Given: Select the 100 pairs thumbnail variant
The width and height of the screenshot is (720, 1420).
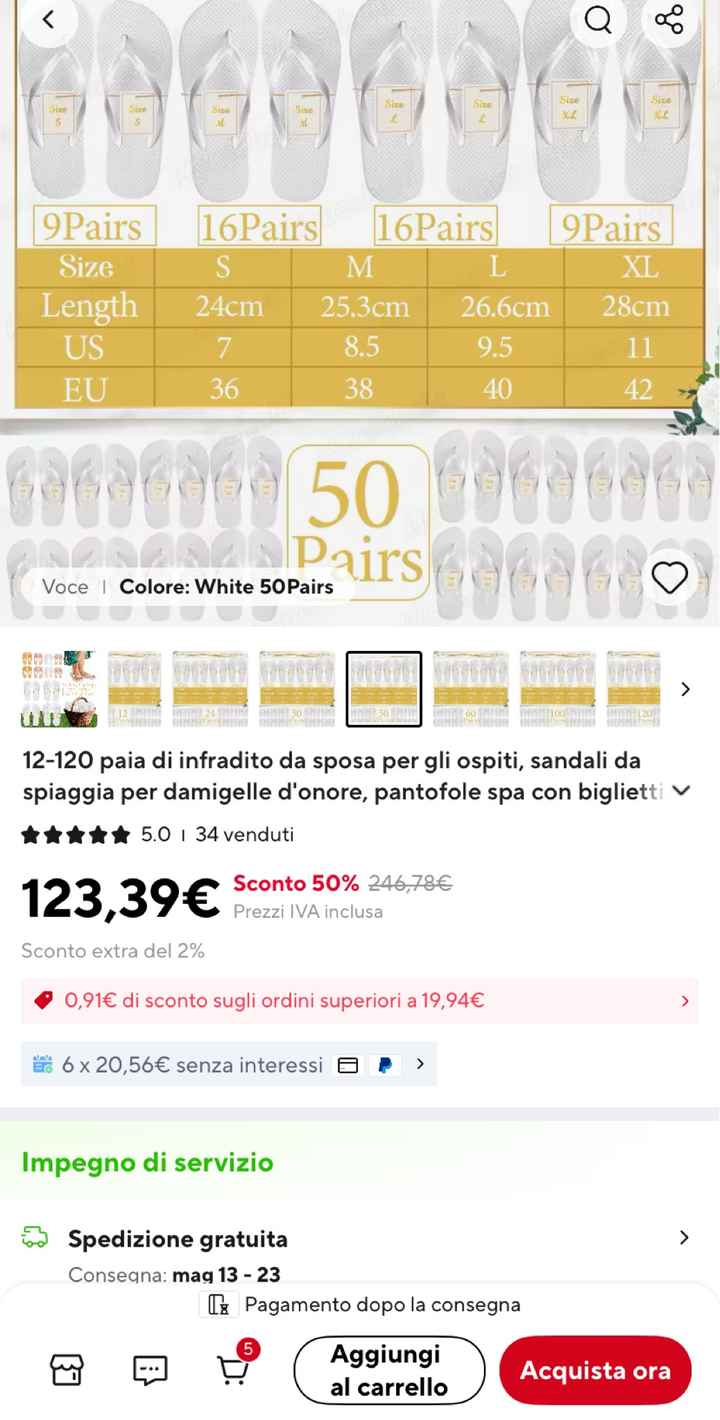Looking at the screenshot, I should coord(558,689).
